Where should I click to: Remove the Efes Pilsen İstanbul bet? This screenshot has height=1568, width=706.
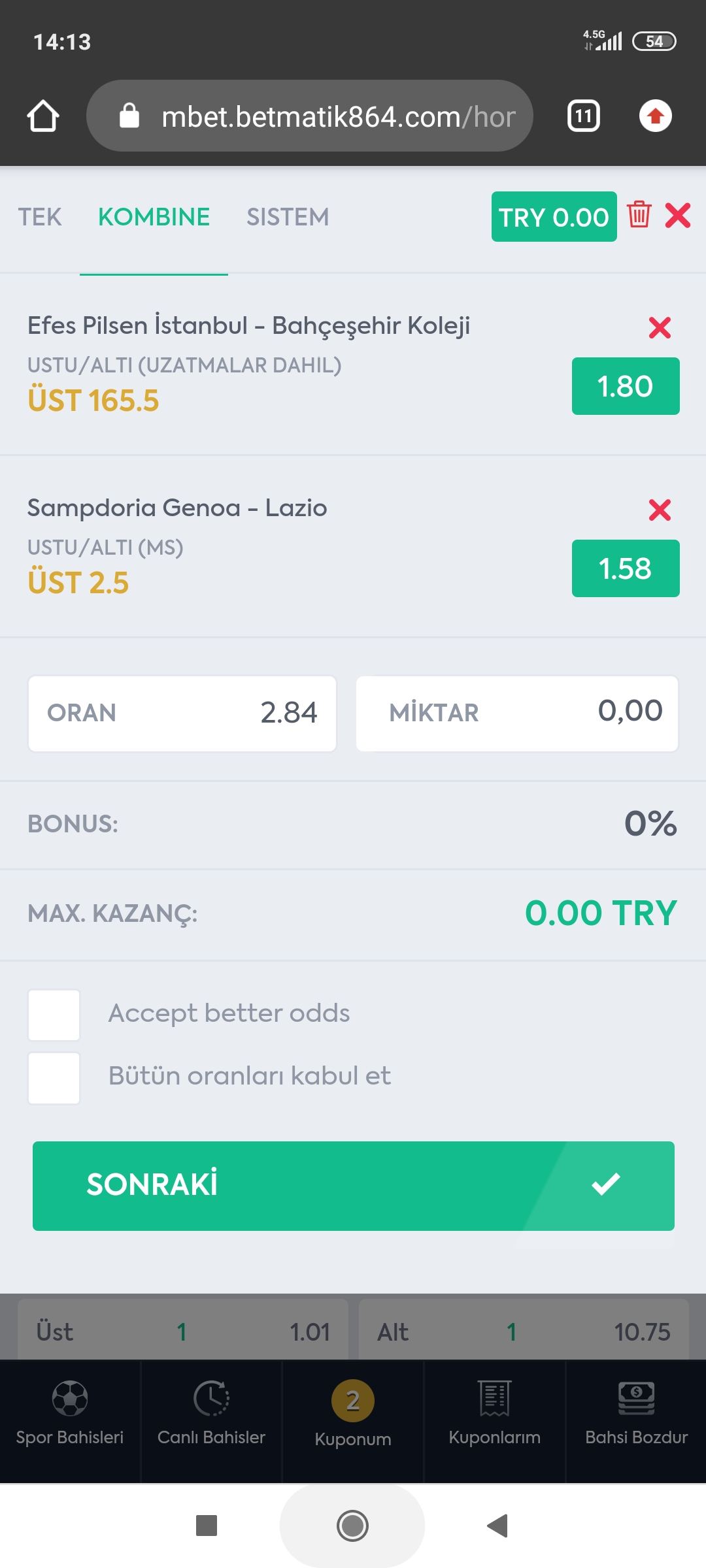click(660, 327)
